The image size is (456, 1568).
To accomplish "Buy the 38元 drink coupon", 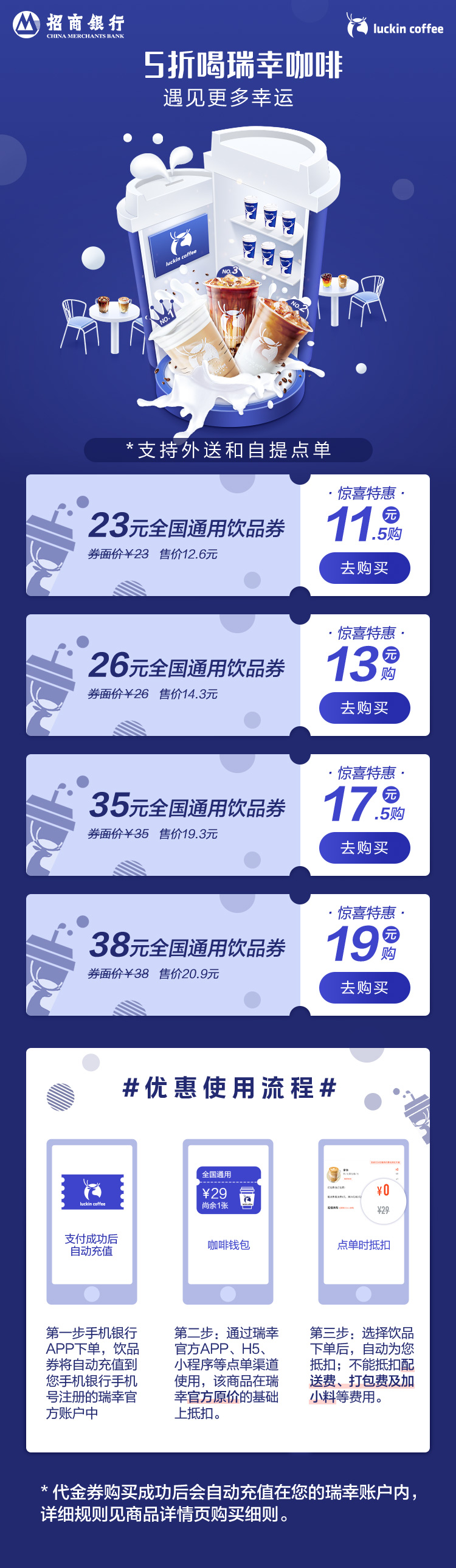I will click(364, 988).
